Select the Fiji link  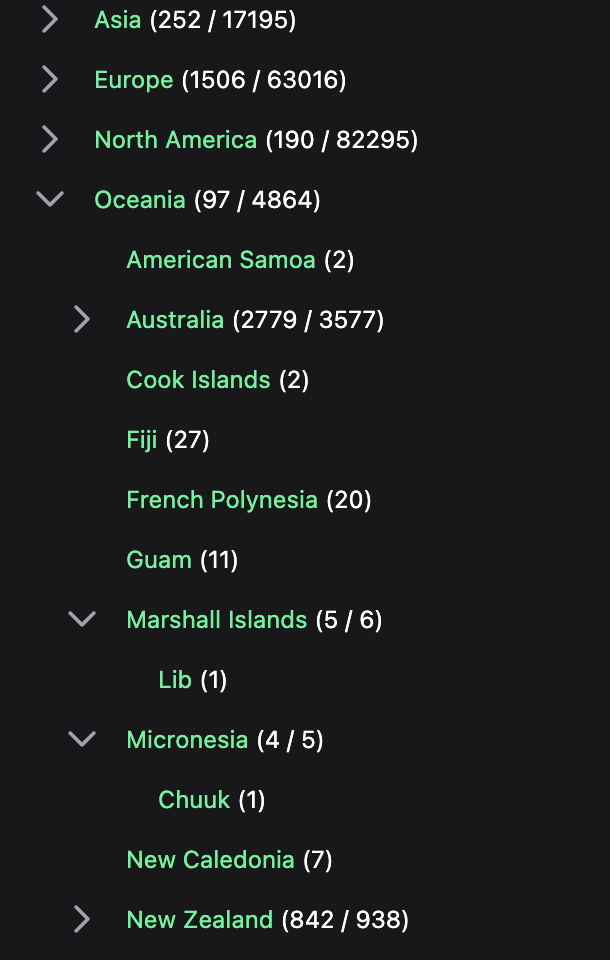tap(142, 440)
